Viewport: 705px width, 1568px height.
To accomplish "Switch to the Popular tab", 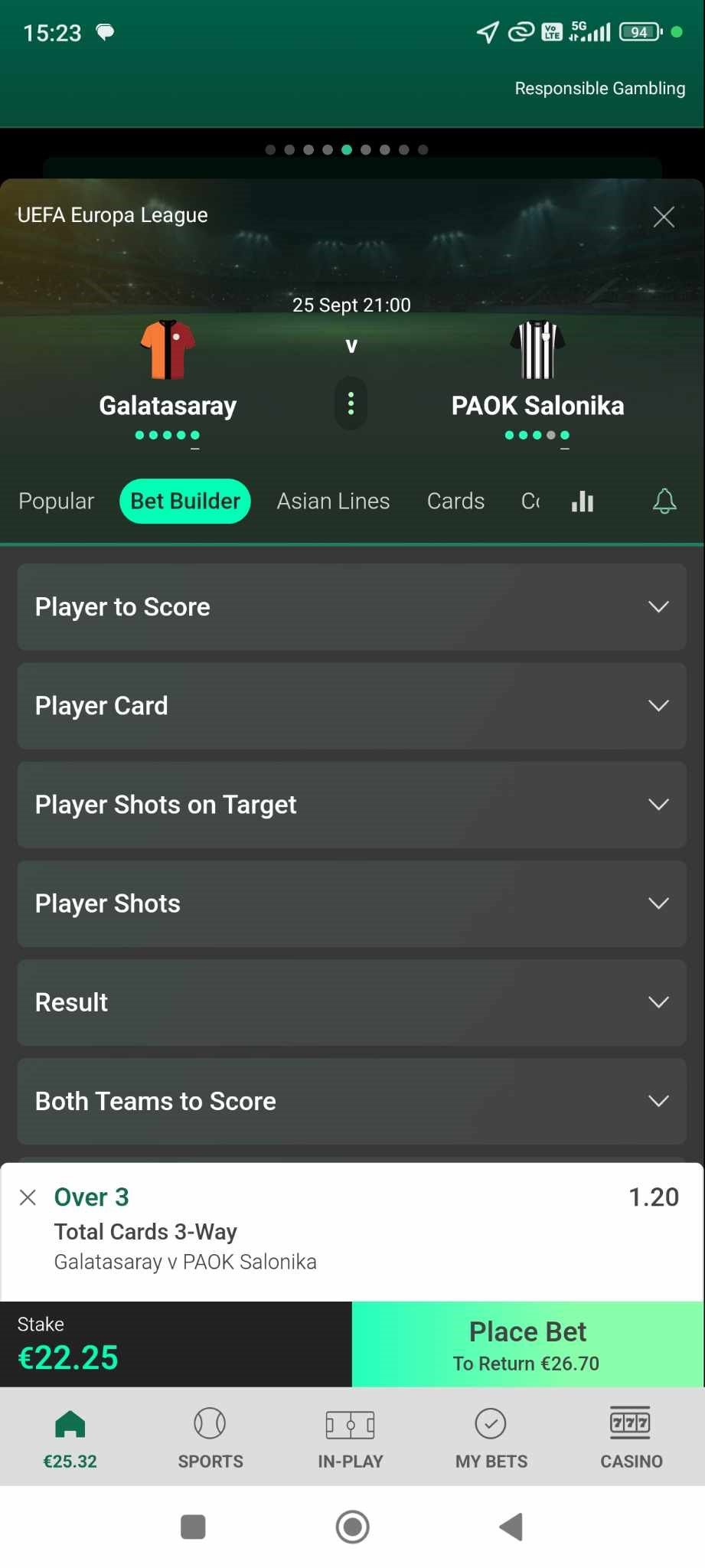I will coord(56,501).
